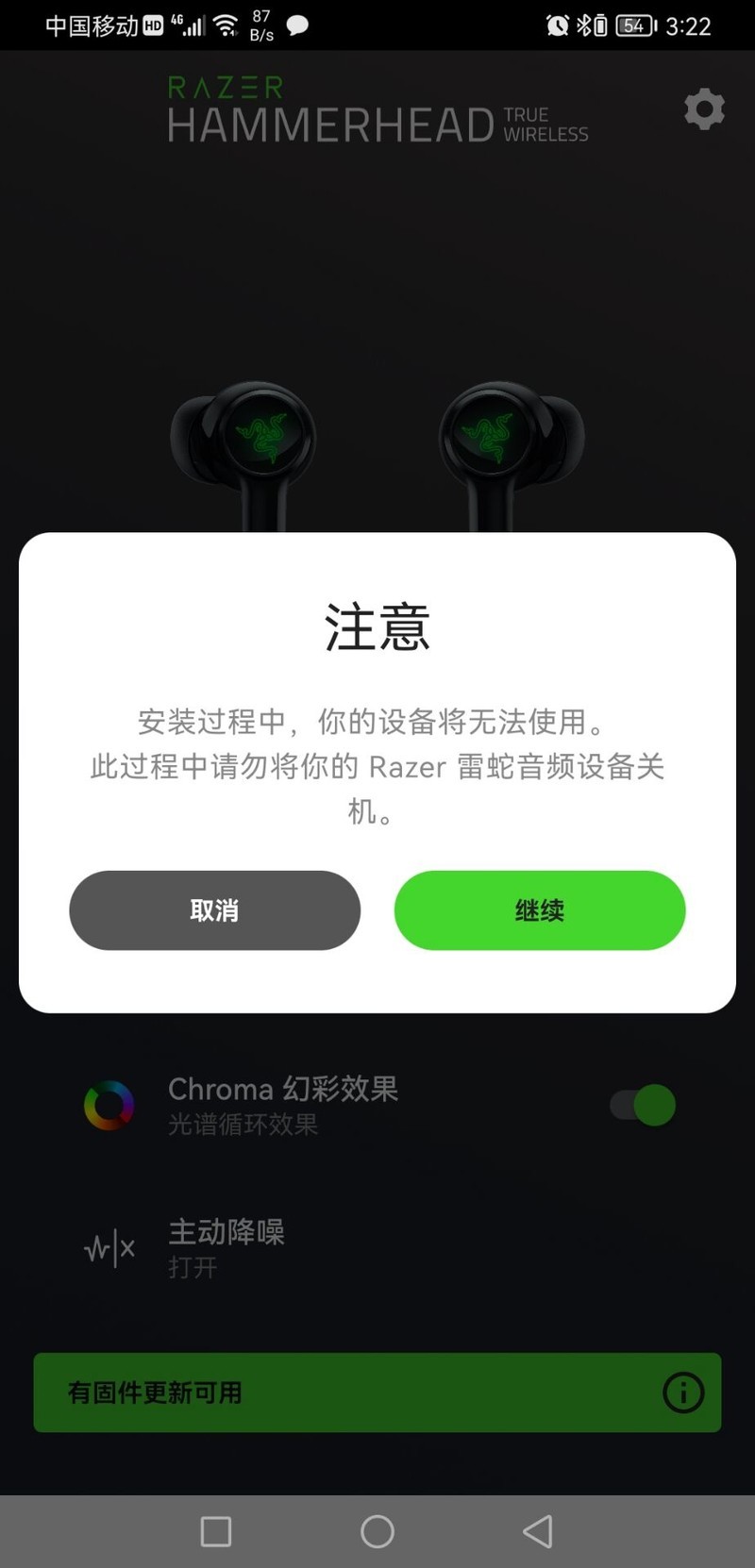Tap the alarm clock icon in status bar
The image size is (755, 1568).
tap(557, 25)
